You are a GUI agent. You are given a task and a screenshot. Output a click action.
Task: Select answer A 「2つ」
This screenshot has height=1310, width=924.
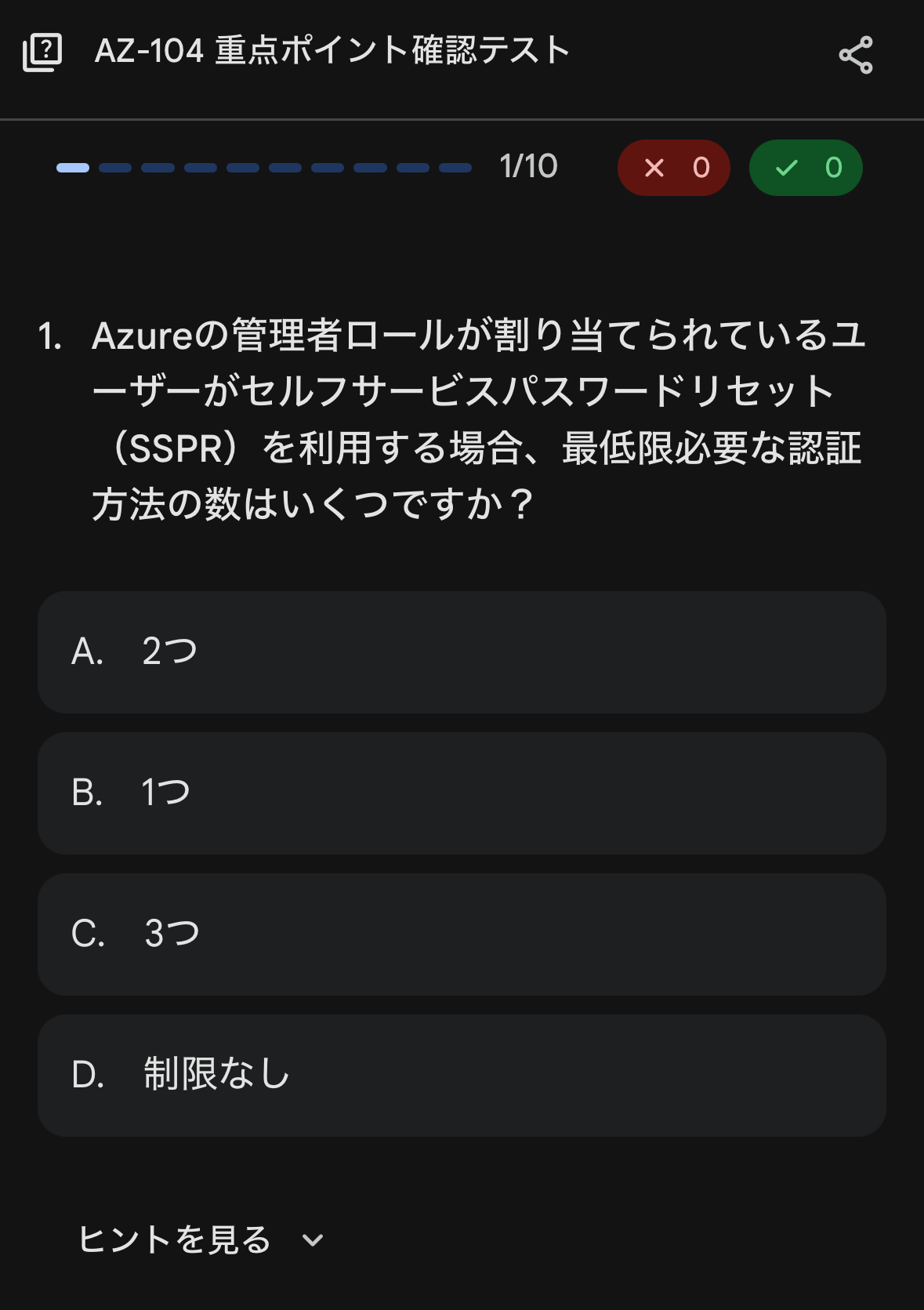pyautogui.click(x=462, y=652)
